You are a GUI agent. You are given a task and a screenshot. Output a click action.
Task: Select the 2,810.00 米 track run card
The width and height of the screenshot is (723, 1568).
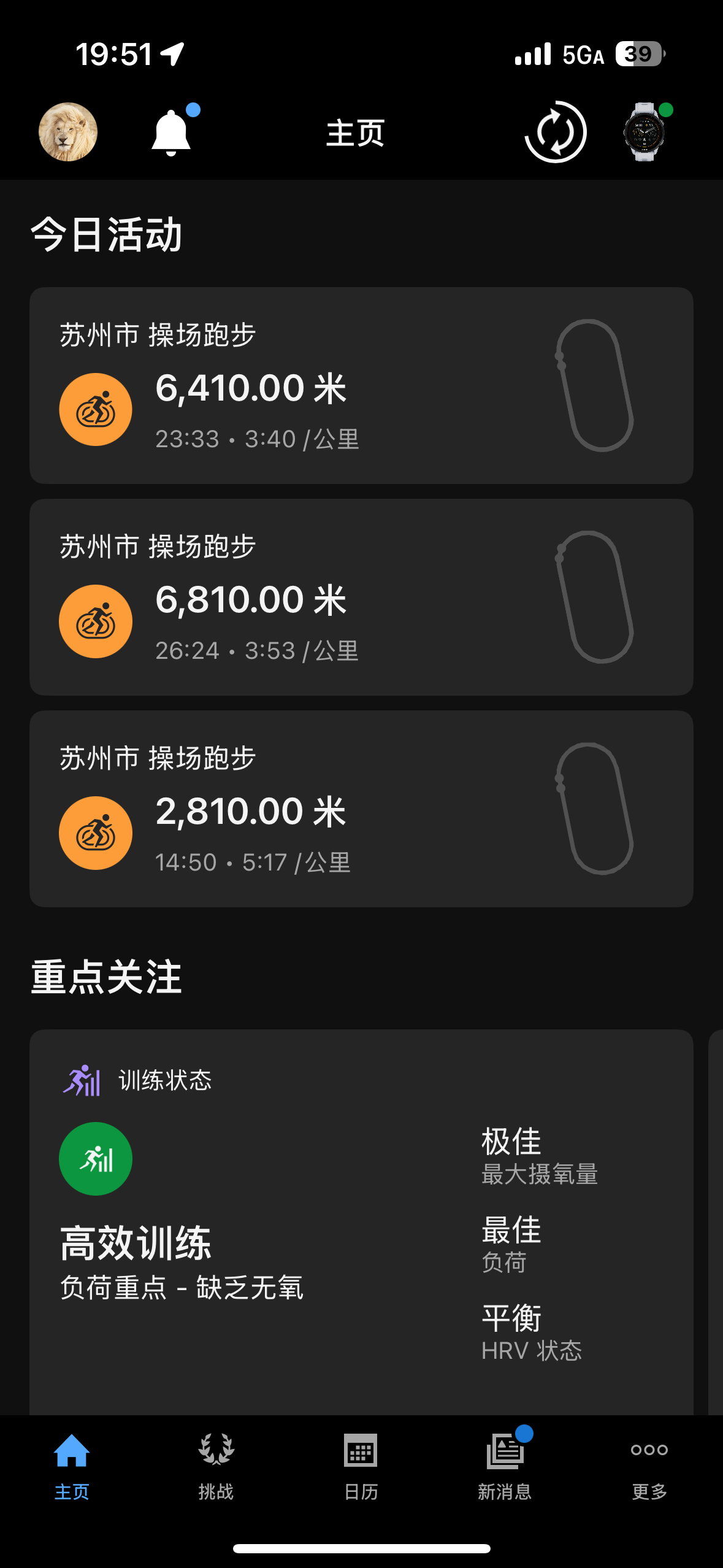click(x=361, y=809)
